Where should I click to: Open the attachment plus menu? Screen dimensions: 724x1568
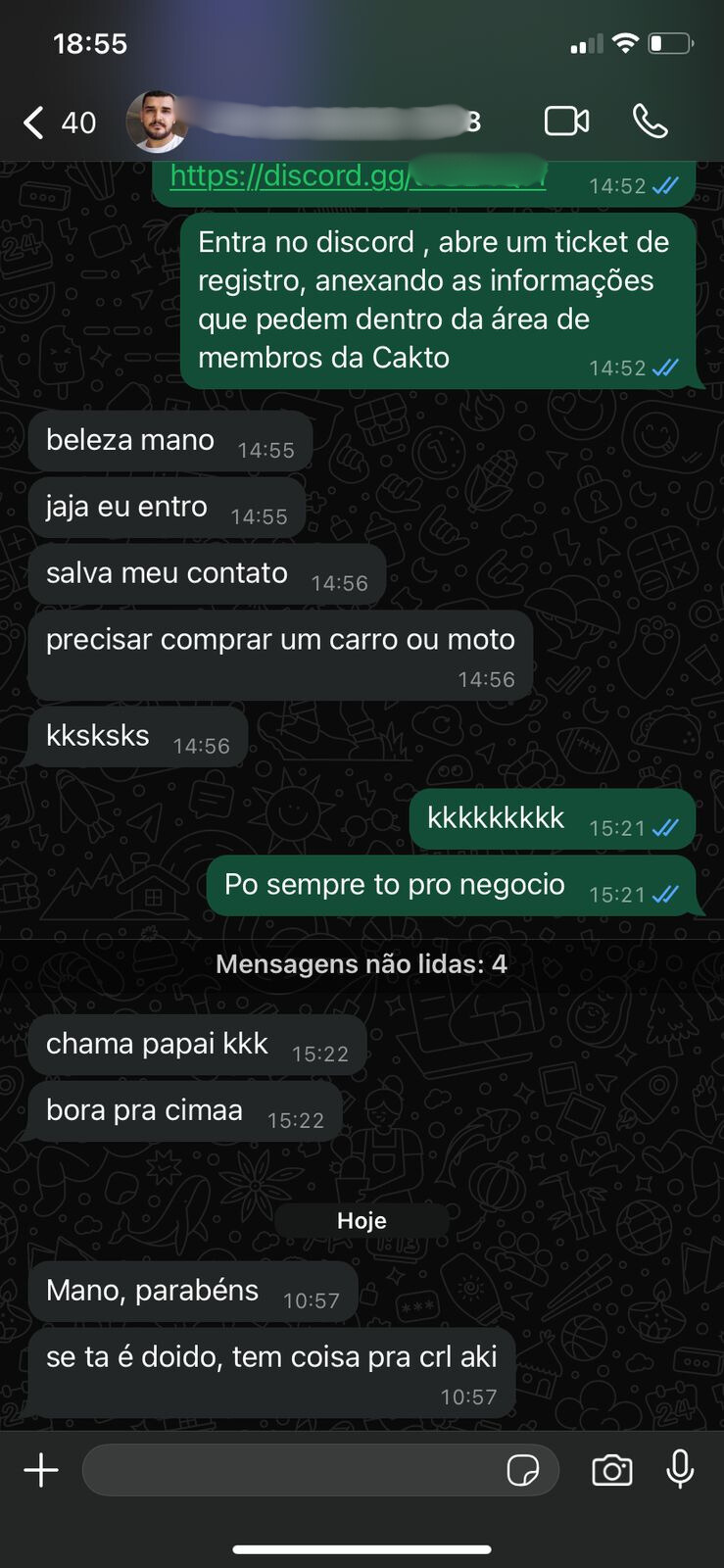[41, 1470]
